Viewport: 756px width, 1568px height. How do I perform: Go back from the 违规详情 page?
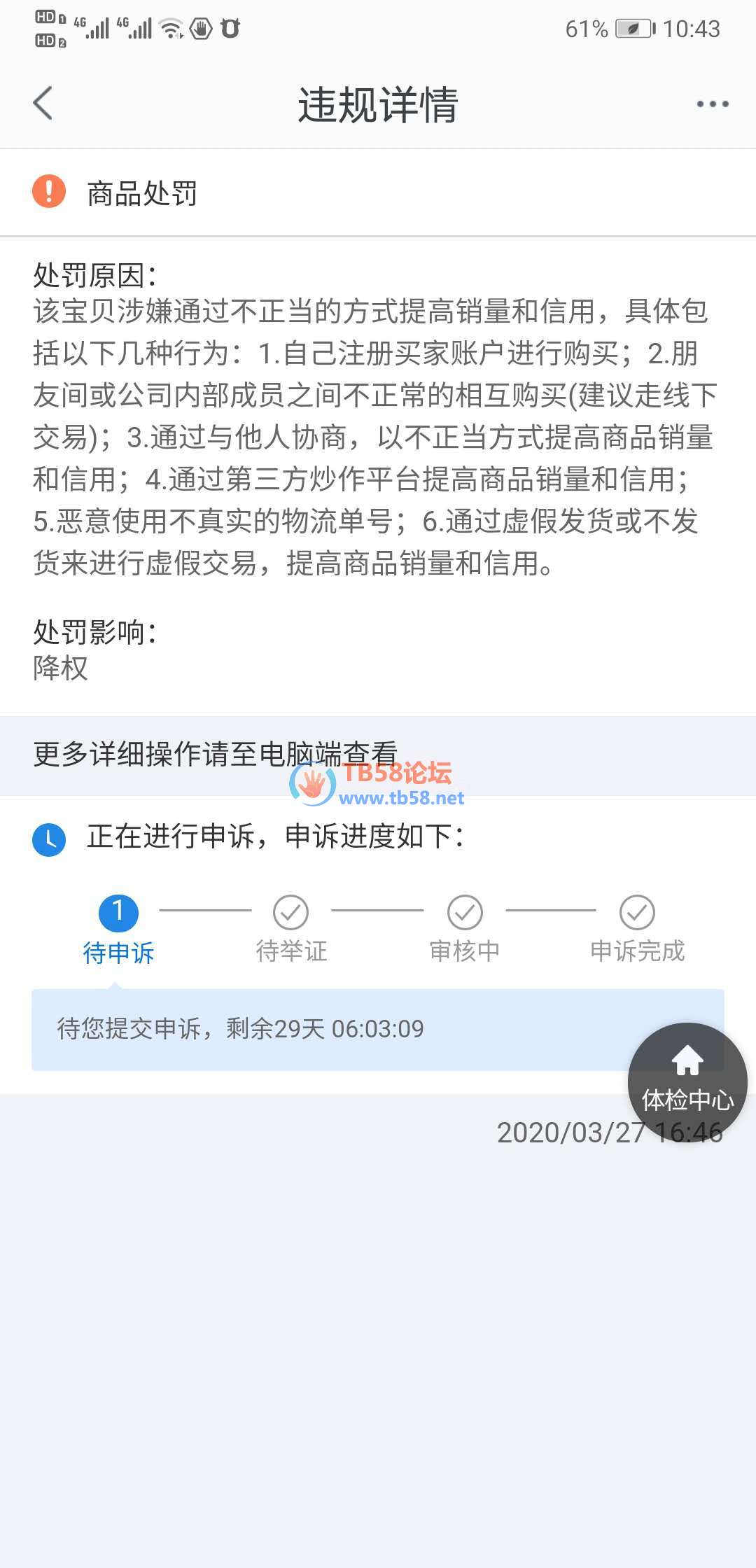point(43,104)
